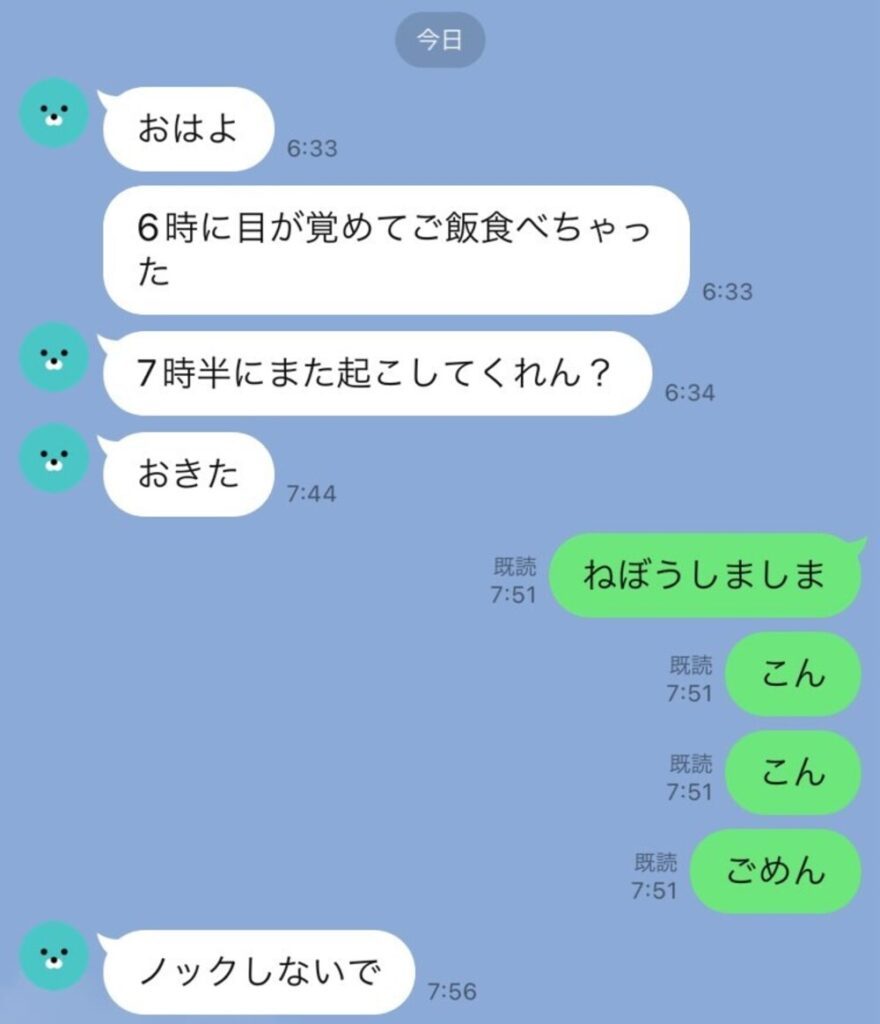Viewport: 880px width, 1024px height.
Task: Tap the 6時に目が覚めて message bubble
Action: (395, 246)
